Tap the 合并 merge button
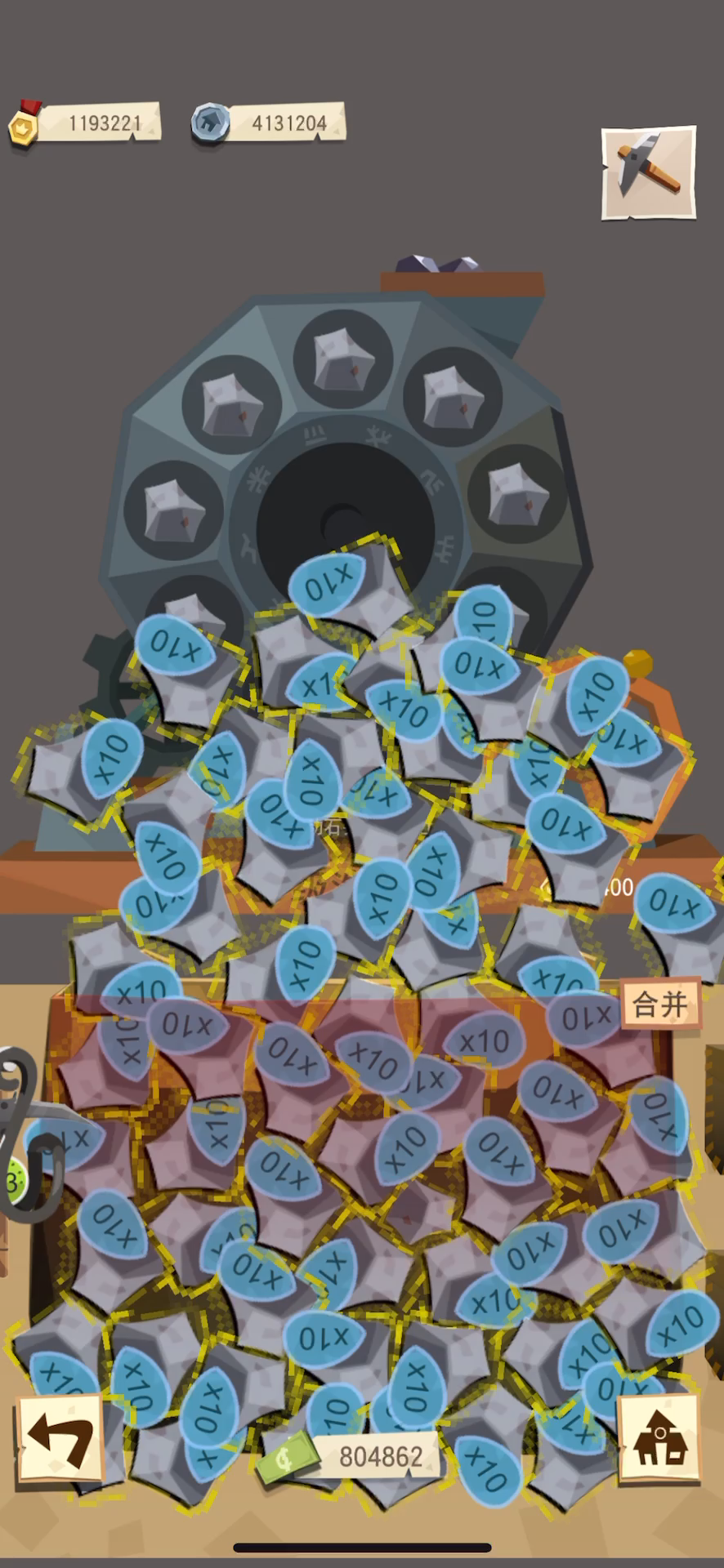 coord(660,1004)
